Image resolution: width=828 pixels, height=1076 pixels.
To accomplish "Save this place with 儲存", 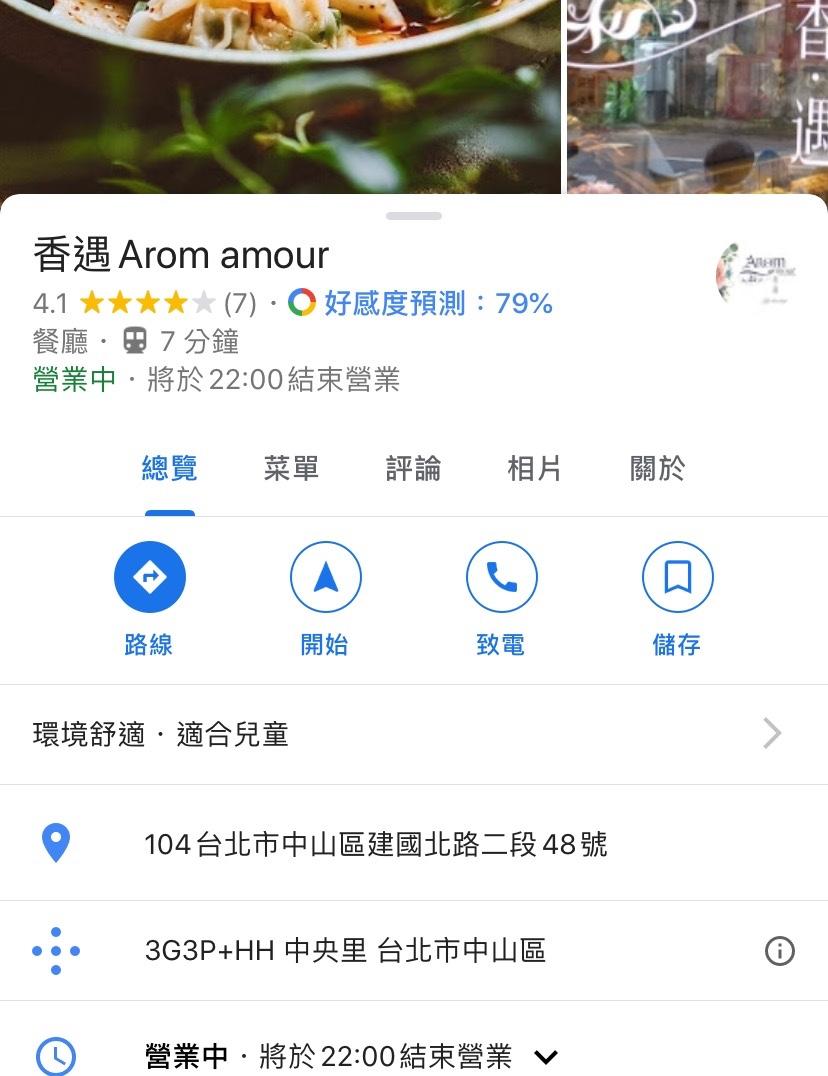I will [677, 577].
